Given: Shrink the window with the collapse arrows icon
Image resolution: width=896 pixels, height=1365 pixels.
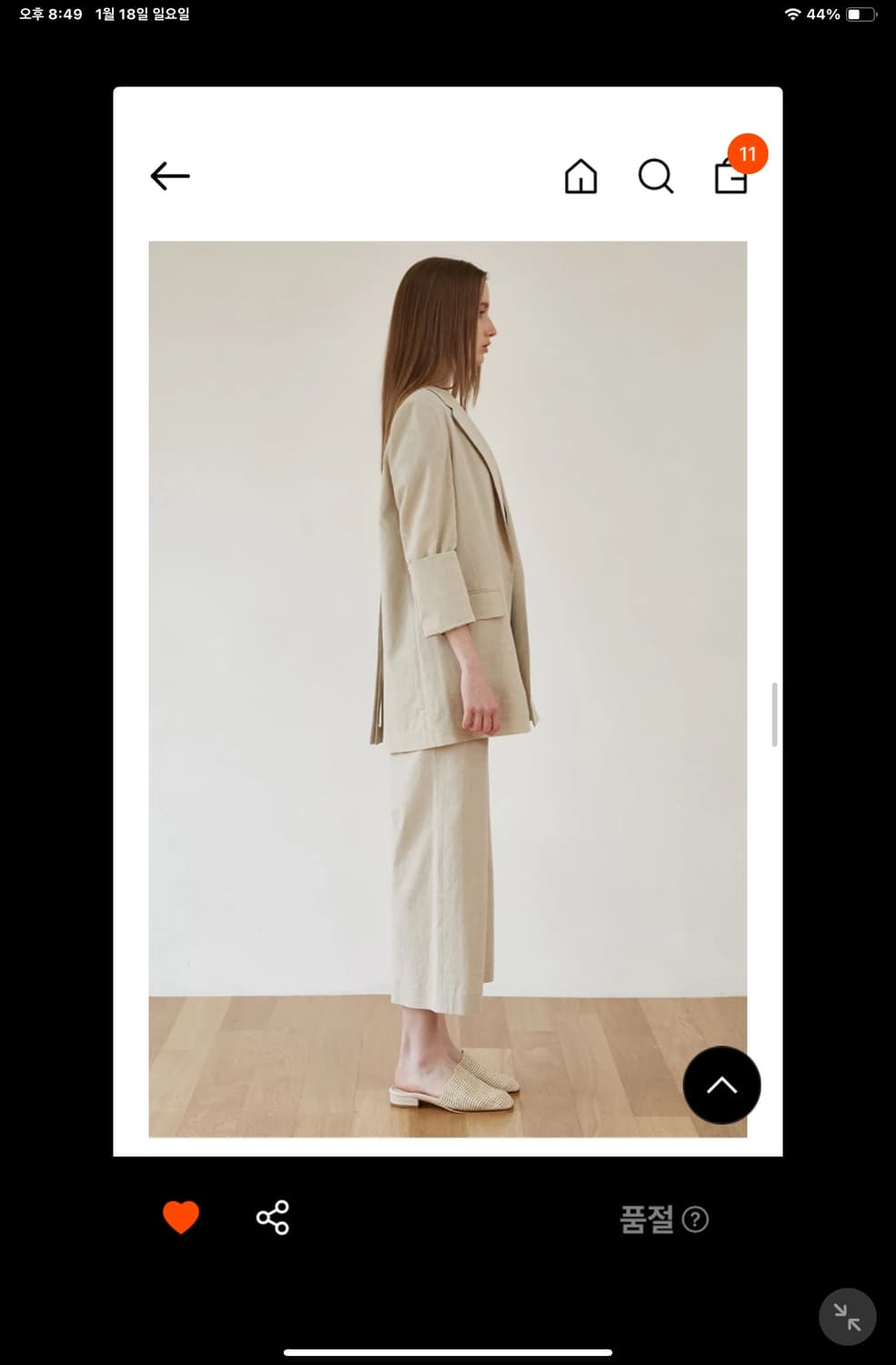Looking at the screenshot, I should pos(847,1316).
